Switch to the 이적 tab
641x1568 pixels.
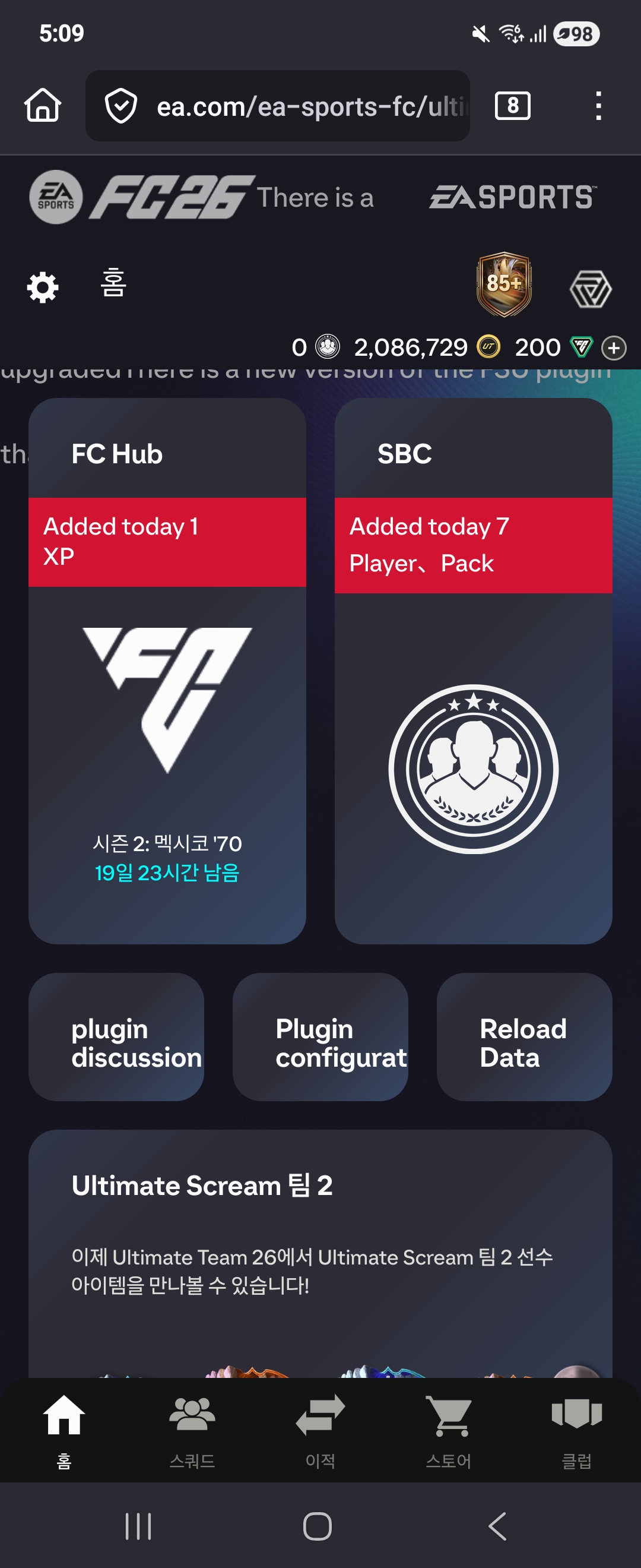coord(320,1430)
